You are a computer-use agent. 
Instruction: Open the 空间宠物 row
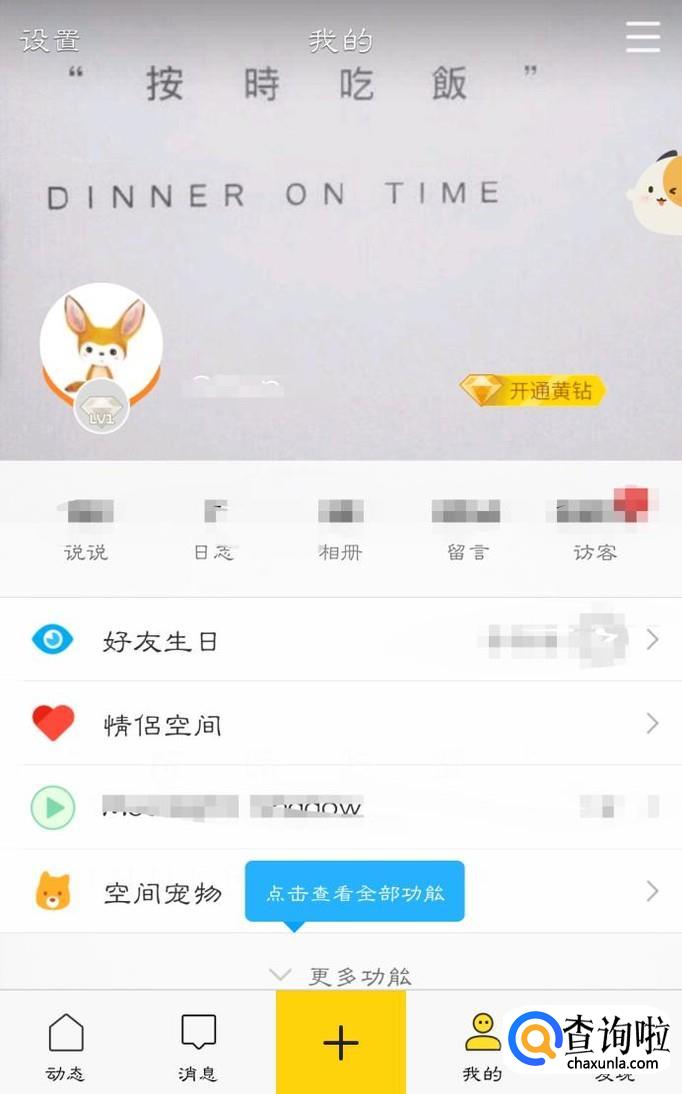[x=341, y=891]
